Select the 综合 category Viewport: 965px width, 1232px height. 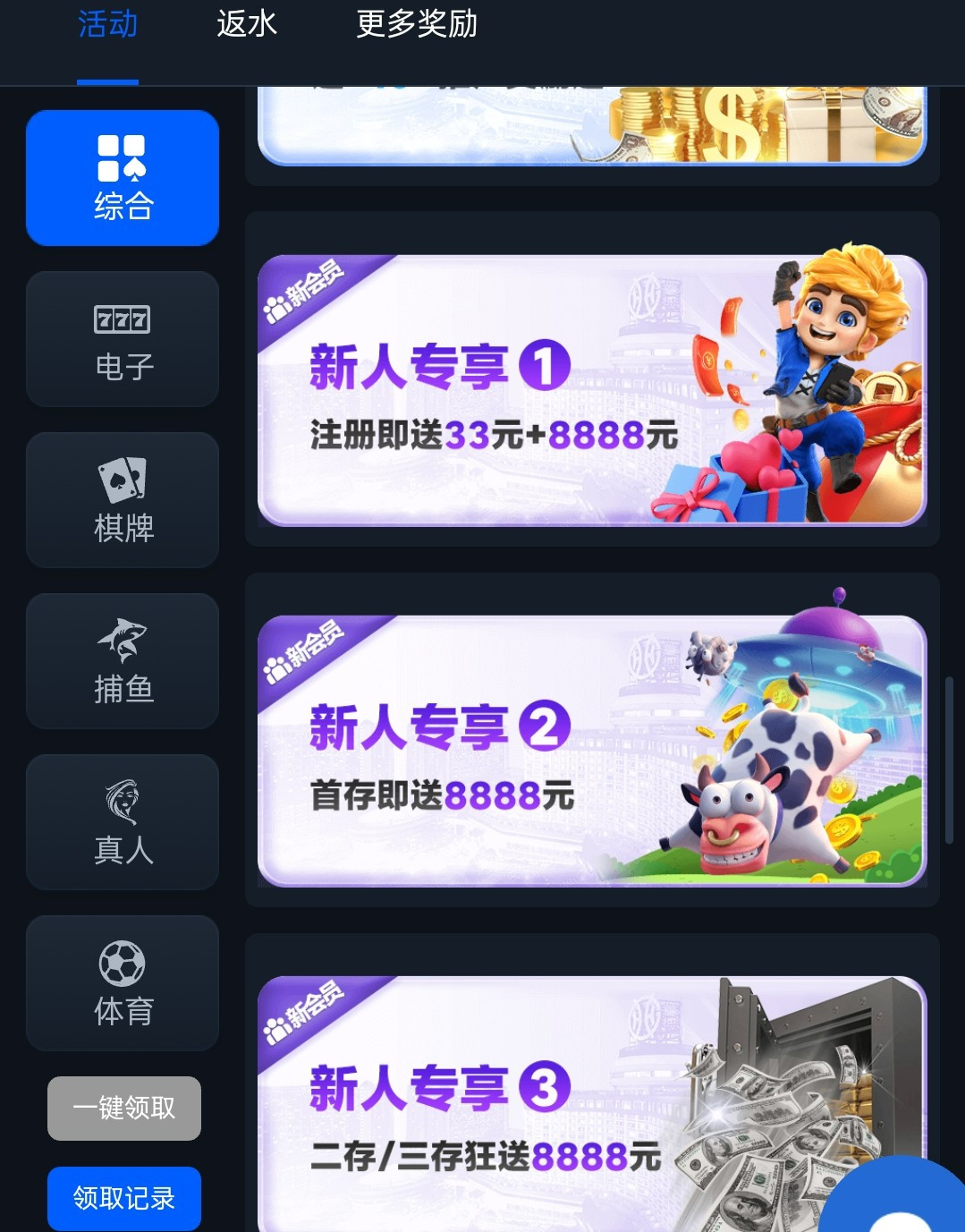123,178
